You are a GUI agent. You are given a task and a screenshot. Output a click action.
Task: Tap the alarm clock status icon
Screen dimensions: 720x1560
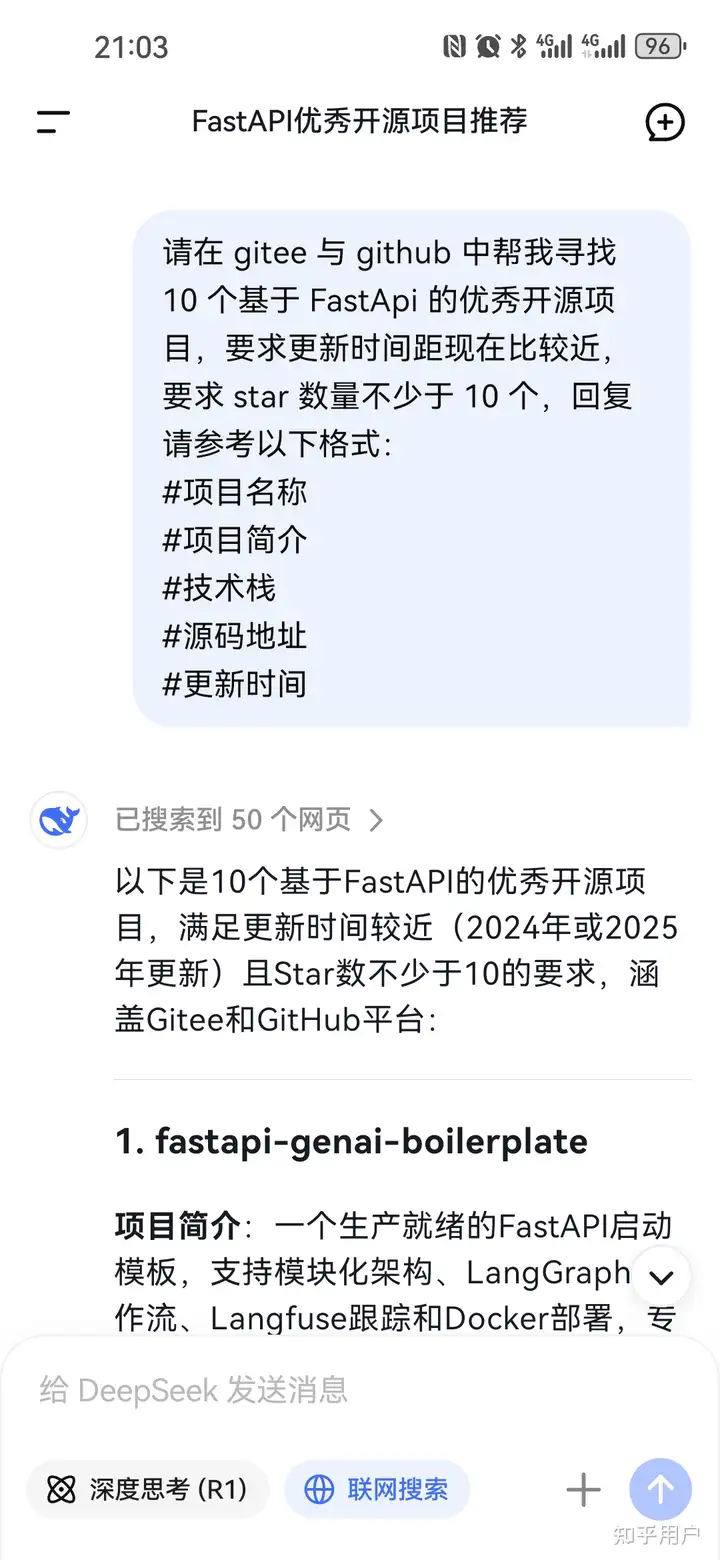tap(488, 45)
